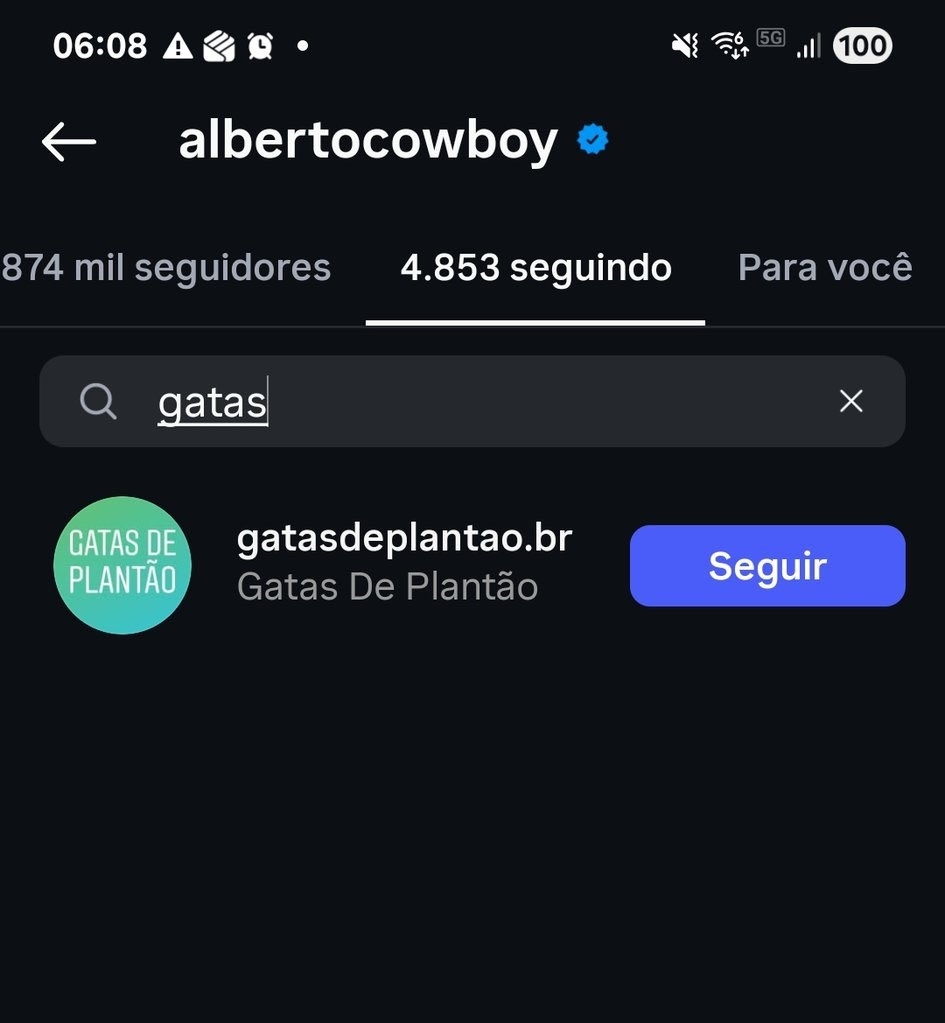Open the Para você tab
Image resolution: width=945 pixels, height=1023 pixels.
(x=824, y=268)
